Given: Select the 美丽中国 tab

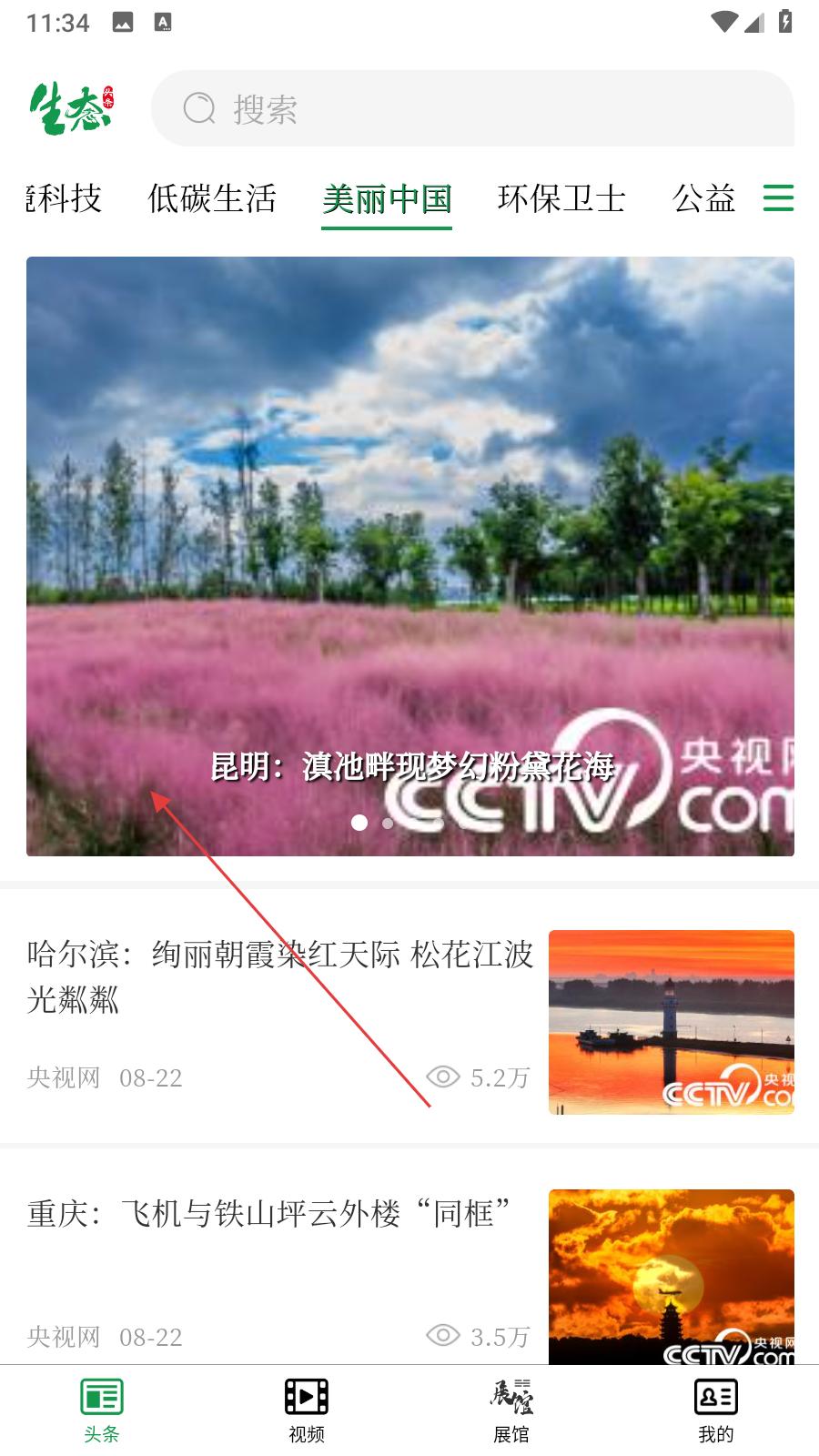Looking at the screenshot, I should [387, 198].
